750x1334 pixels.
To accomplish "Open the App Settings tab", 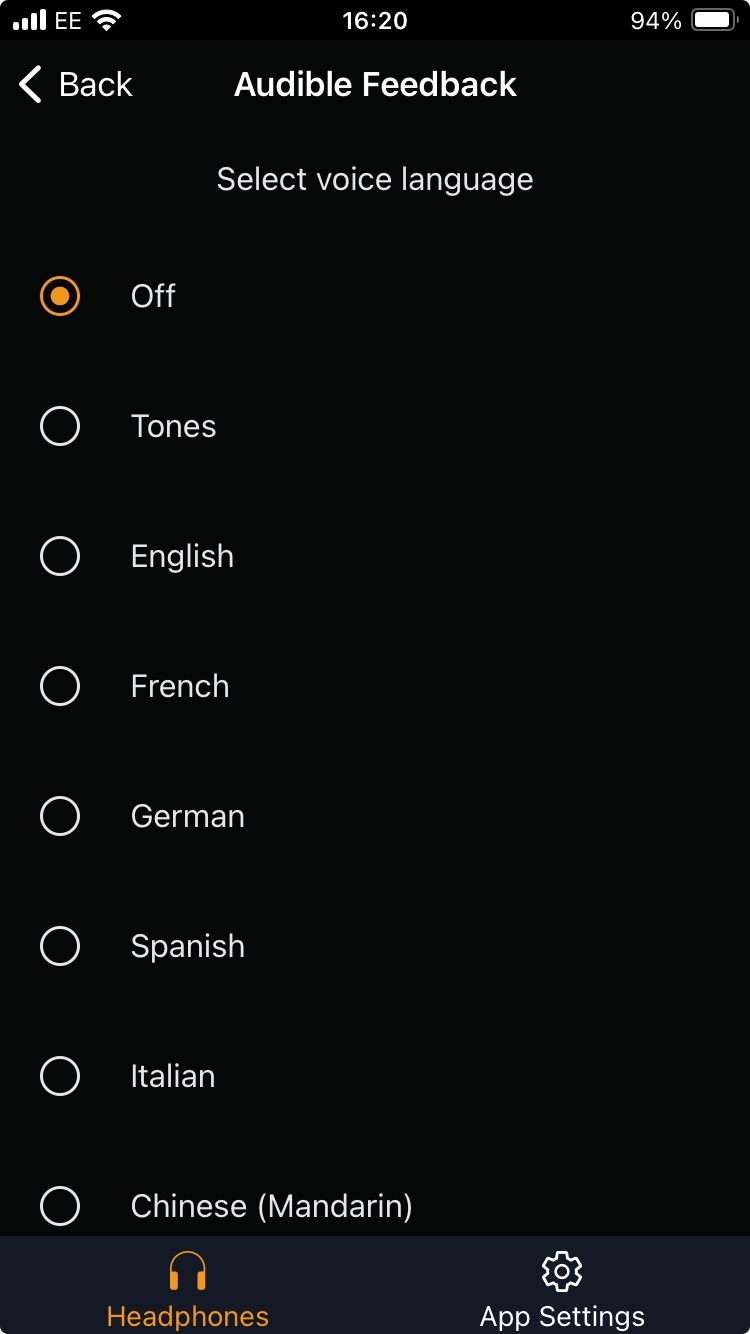I will tap(562, 1288).
